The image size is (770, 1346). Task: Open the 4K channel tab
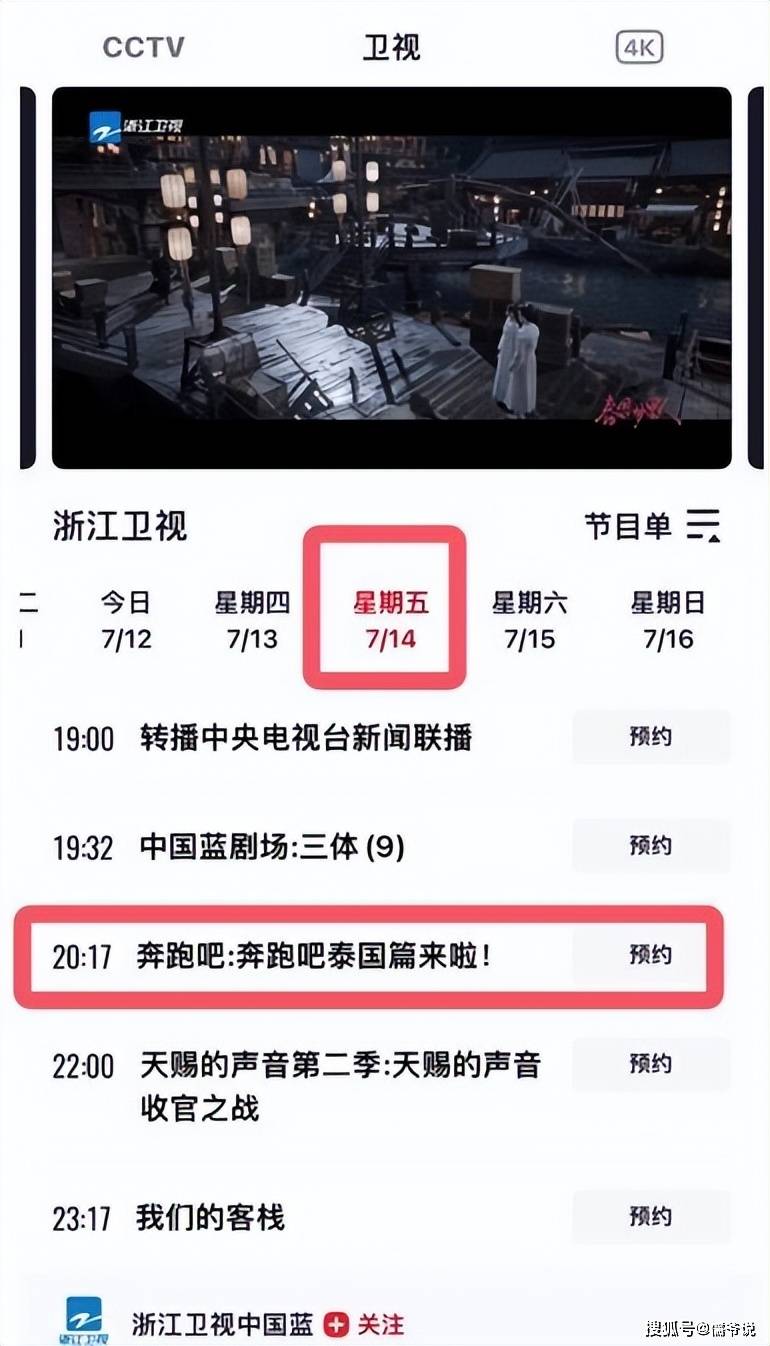click(639, 47)
